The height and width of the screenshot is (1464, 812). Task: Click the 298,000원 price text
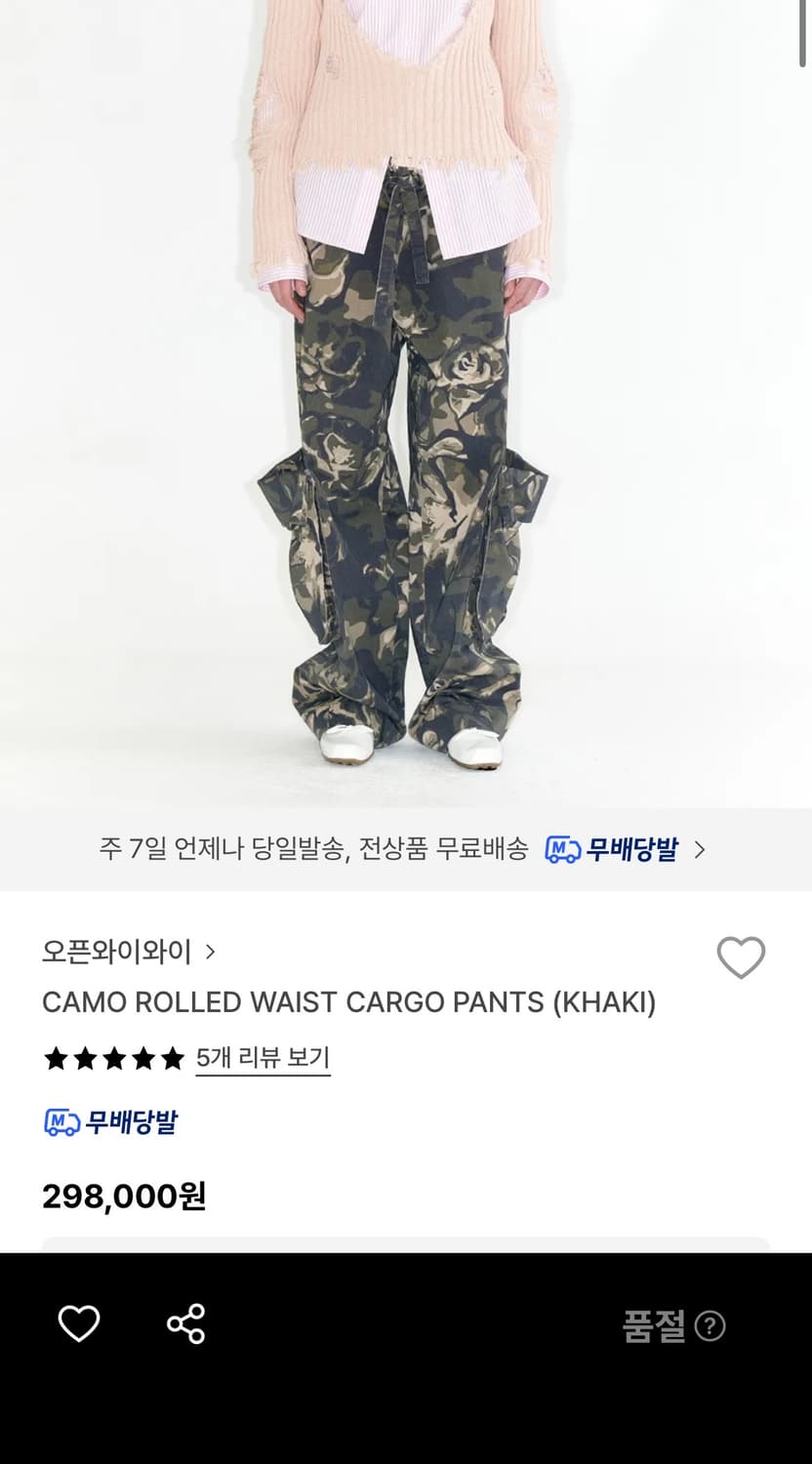pos(124,1194)
